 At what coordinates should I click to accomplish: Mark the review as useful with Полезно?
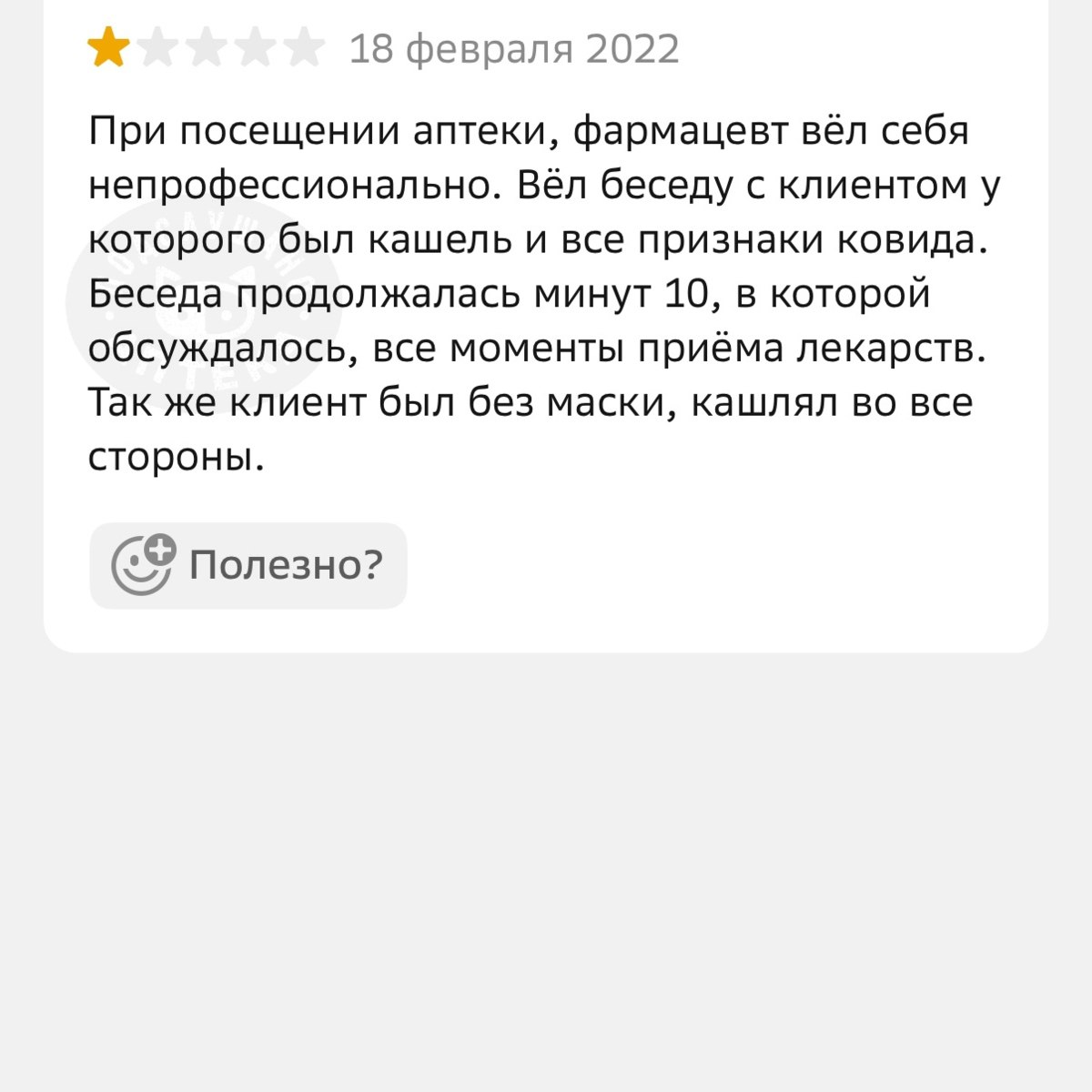pos(248,565)
